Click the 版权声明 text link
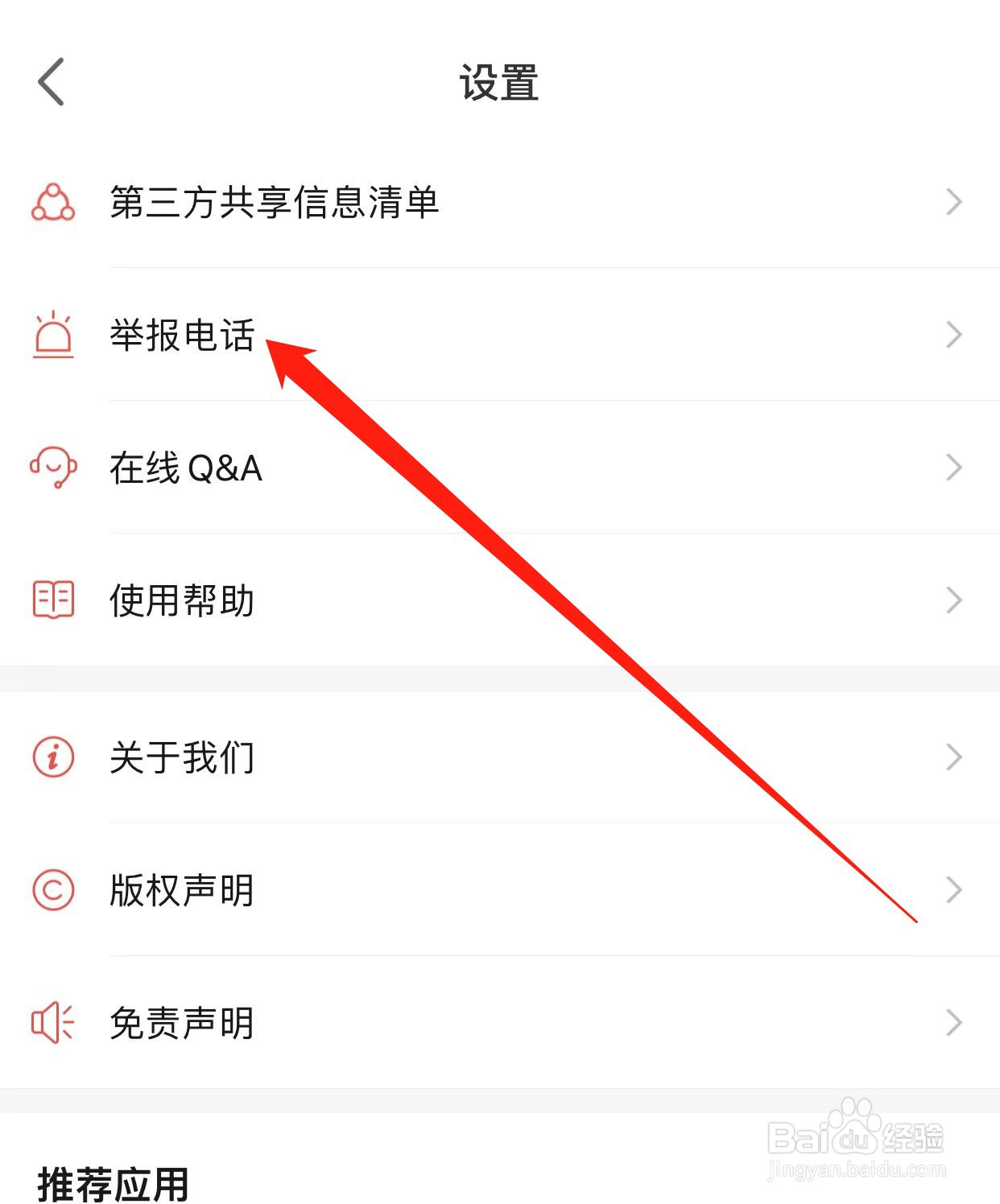This screenshot has width=1000, height=1204. [182, 890]
